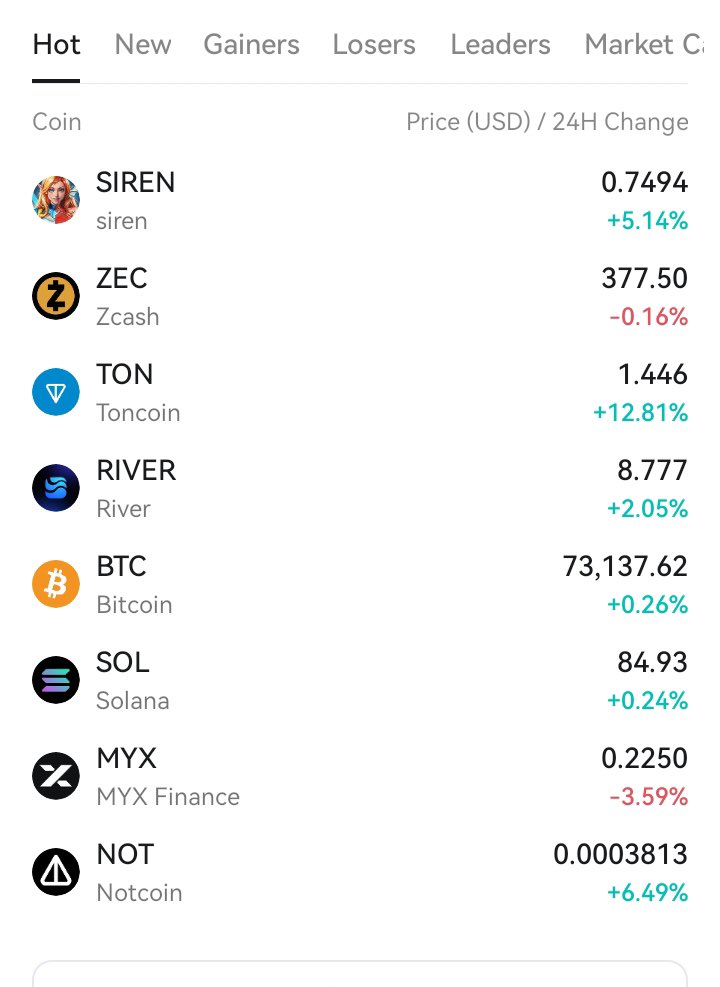
Task: Select the RIVER coin row
Action: (x=360, y=489)
